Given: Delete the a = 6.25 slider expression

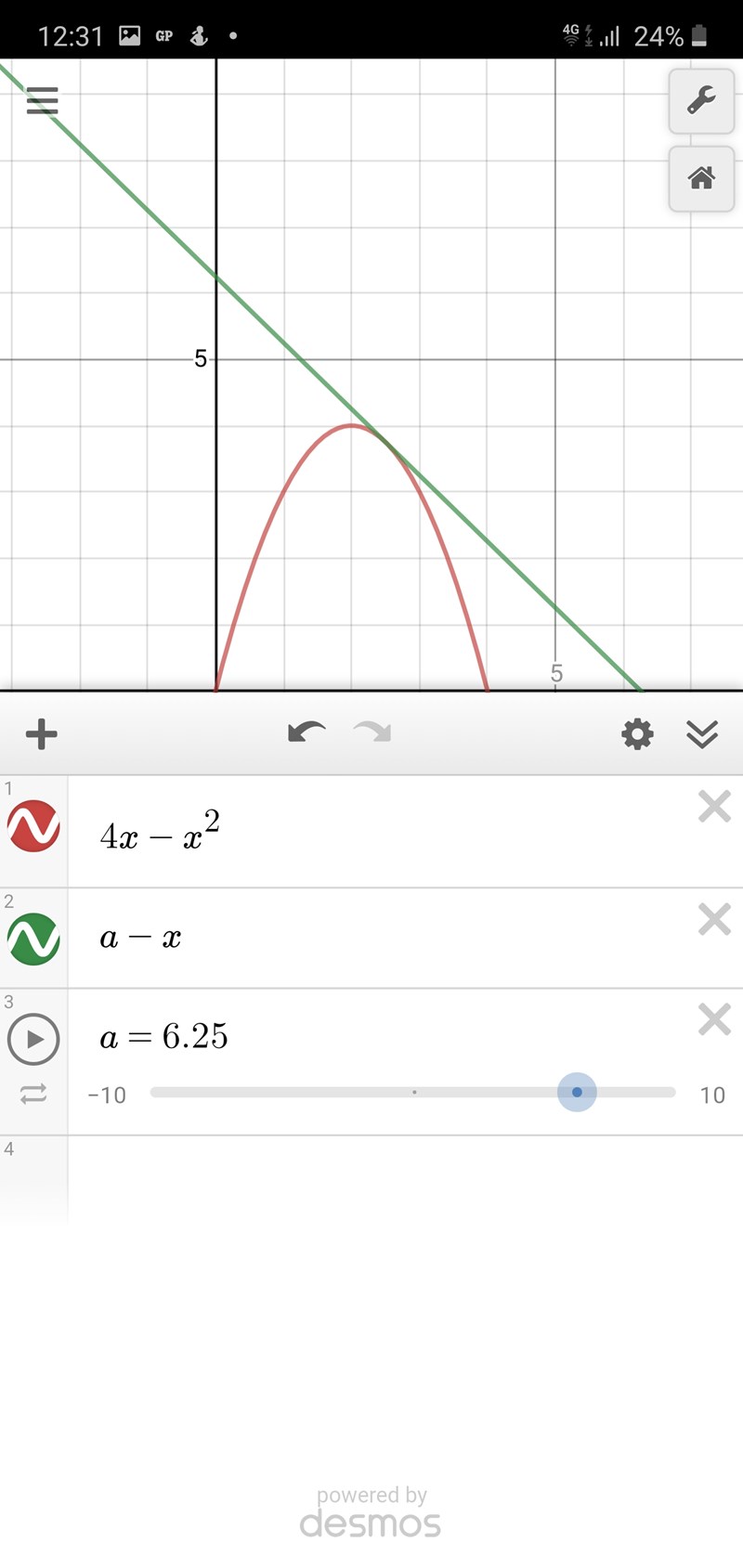Looking at the screenshot, I should click(714, 1019).
